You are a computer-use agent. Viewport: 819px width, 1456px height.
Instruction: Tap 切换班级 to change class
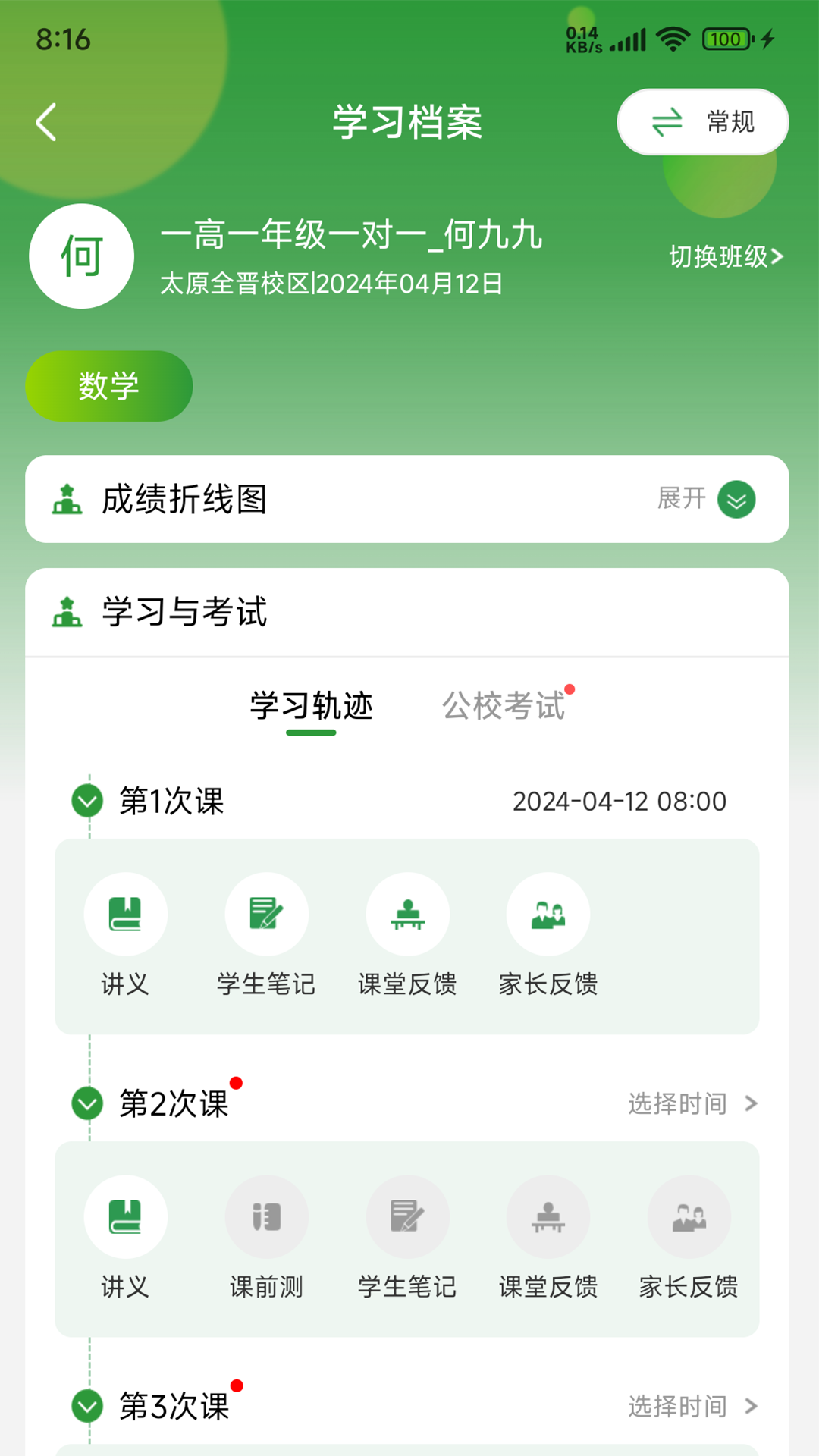724,257
